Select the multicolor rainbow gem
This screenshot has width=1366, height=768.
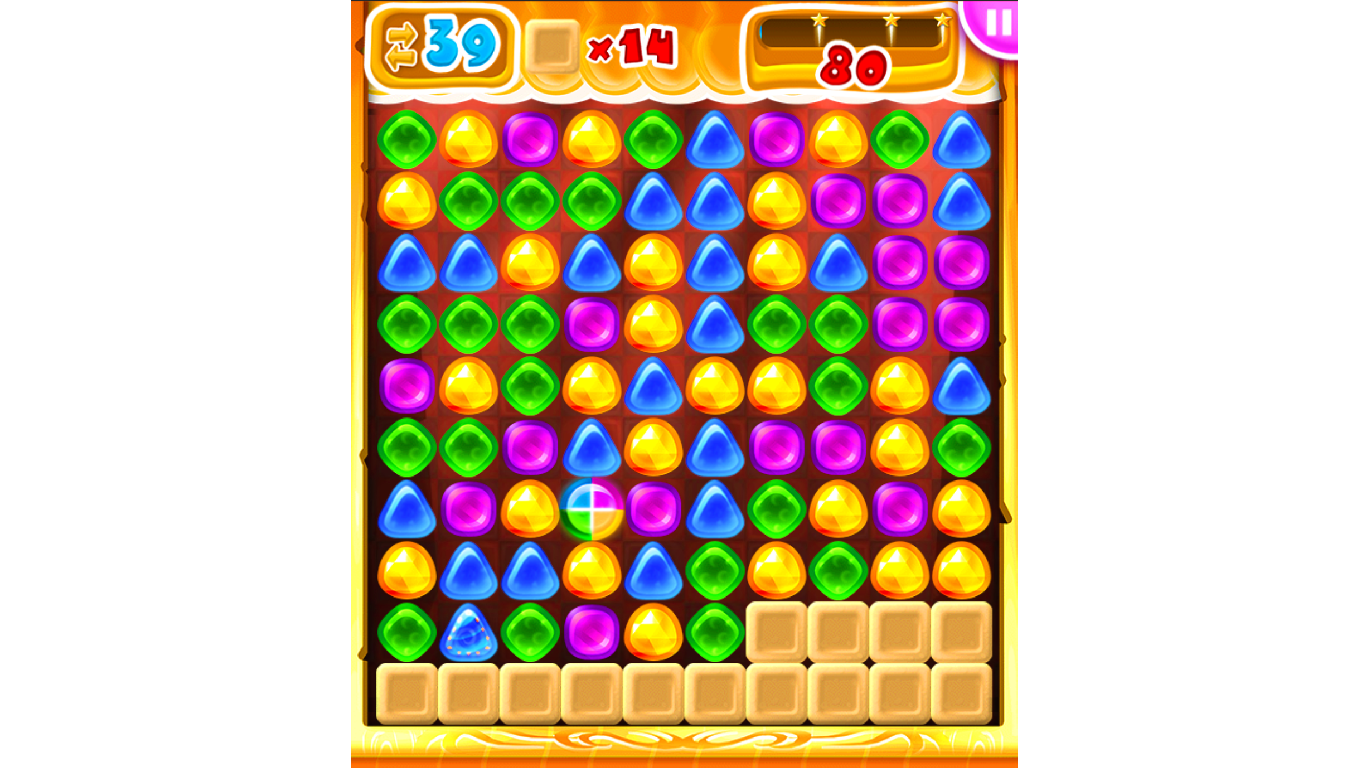click(x=592, y=509)
